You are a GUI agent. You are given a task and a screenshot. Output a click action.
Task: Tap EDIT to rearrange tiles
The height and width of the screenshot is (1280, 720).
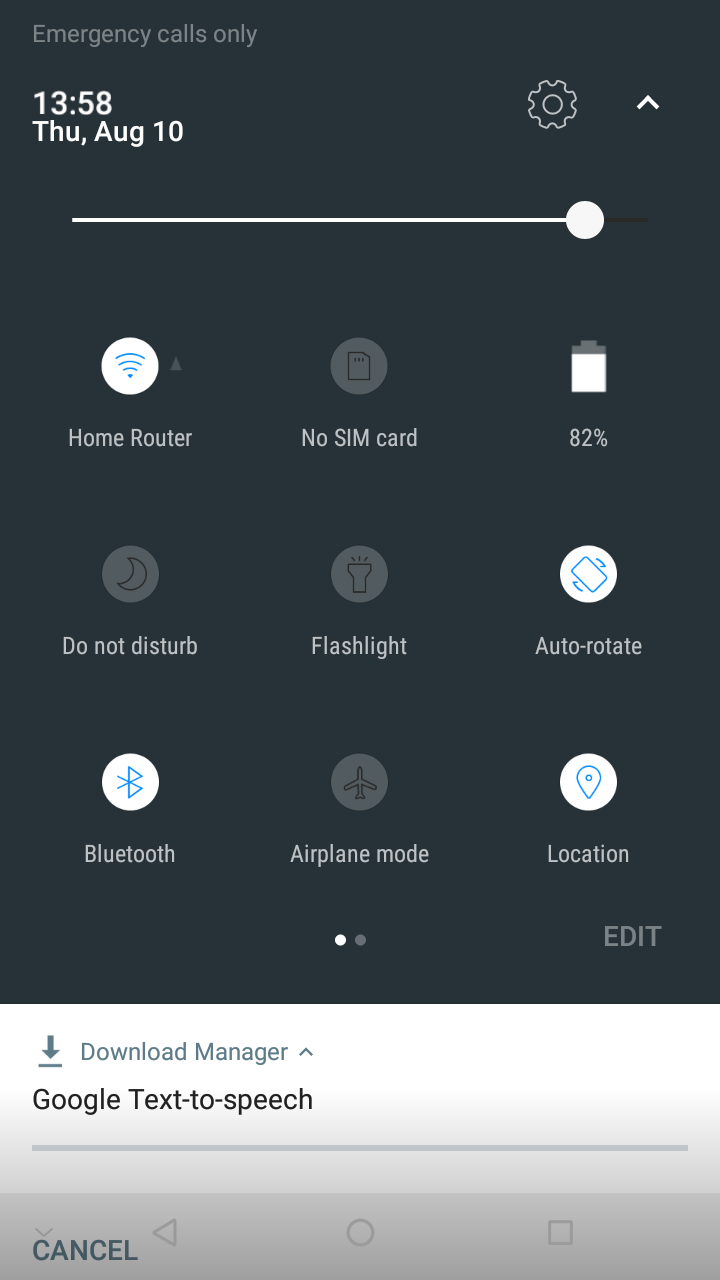[633, 937]
